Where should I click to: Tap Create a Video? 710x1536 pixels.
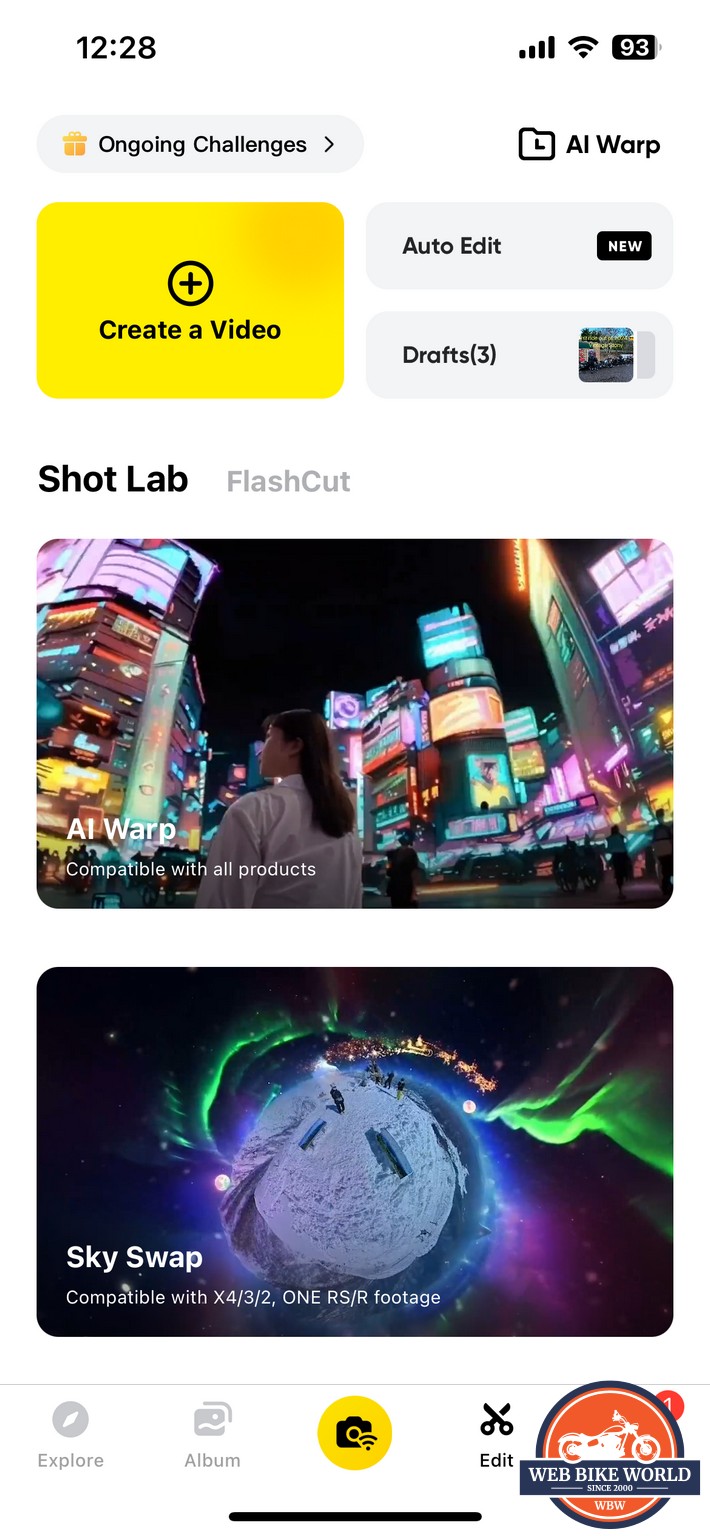point(190,300)
